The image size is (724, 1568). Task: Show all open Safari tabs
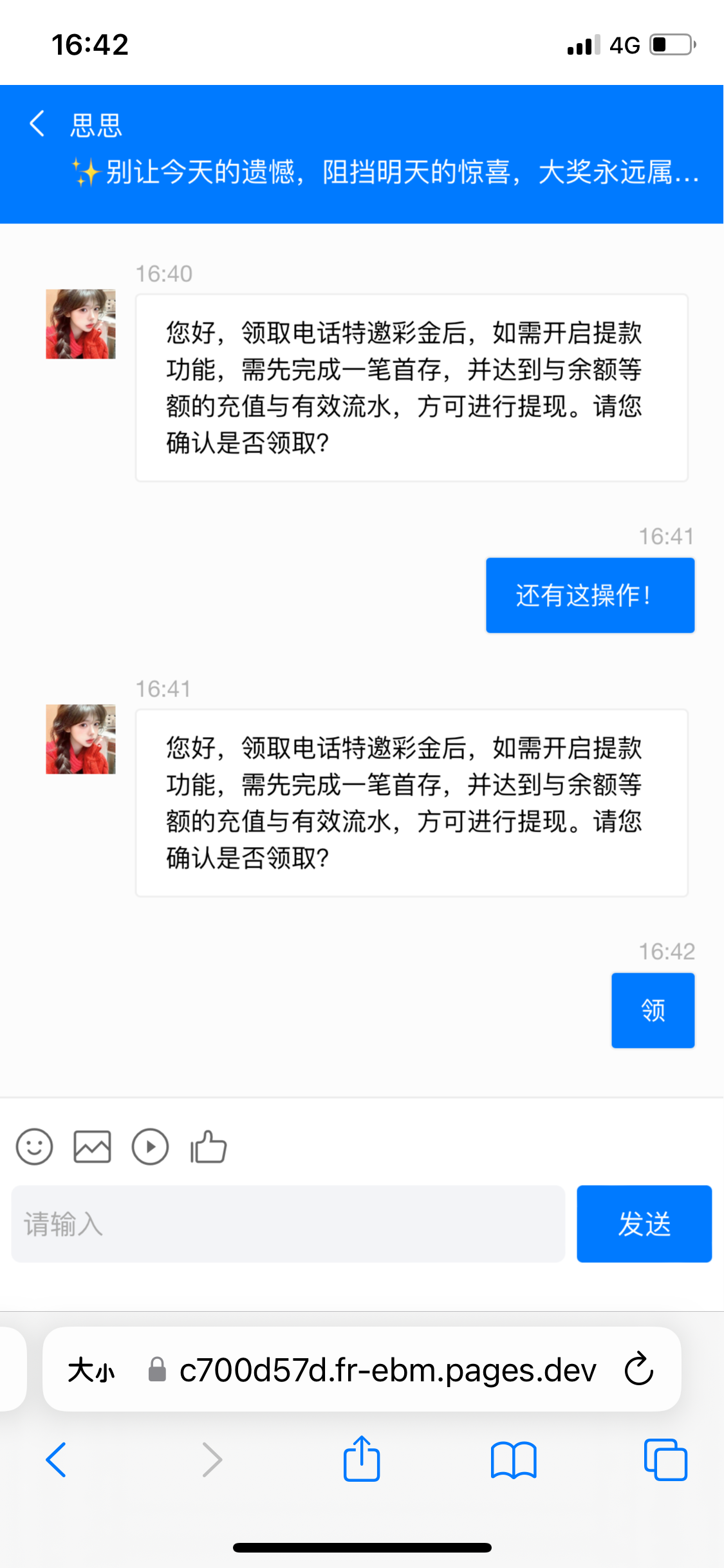pos(665,1459)
